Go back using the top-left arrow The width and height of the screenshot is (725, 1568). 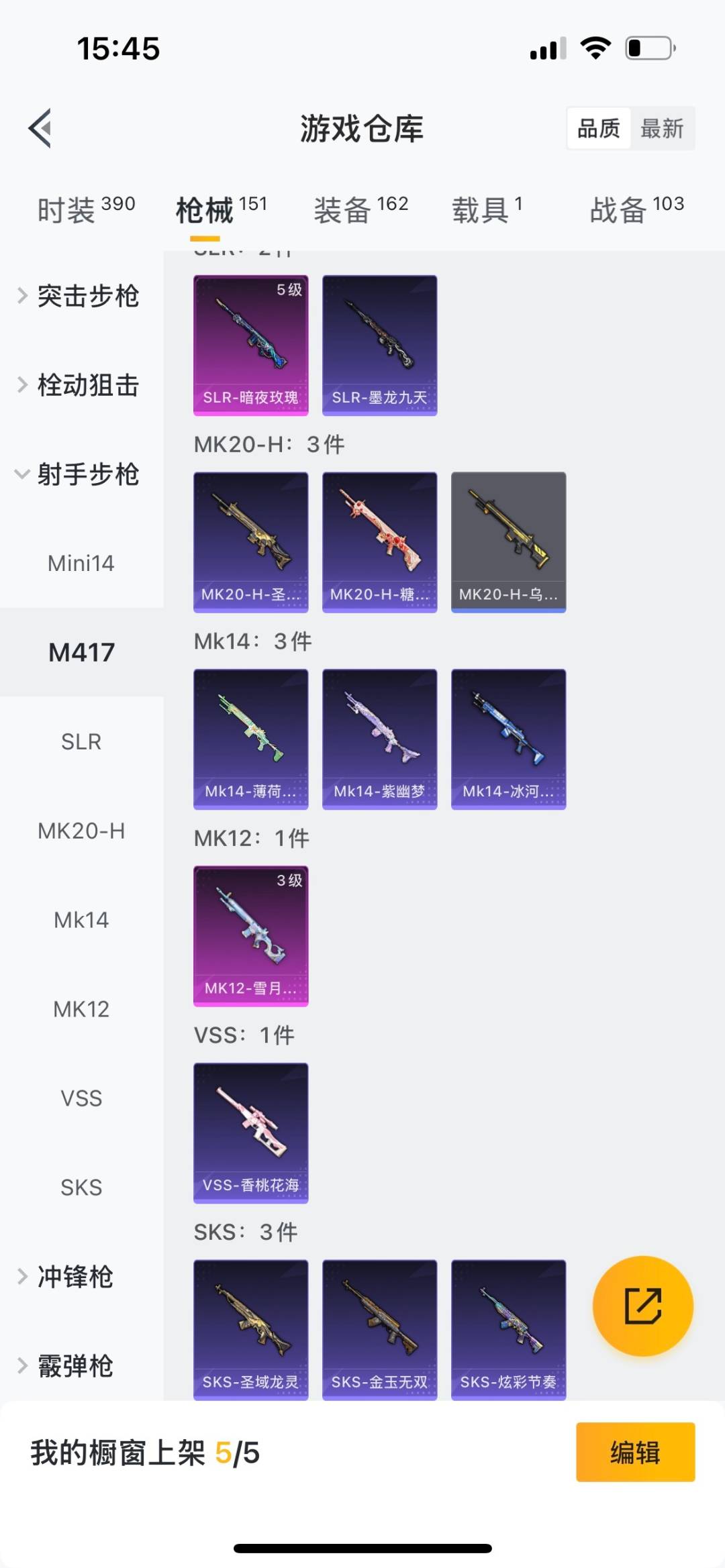click(40, 127)
